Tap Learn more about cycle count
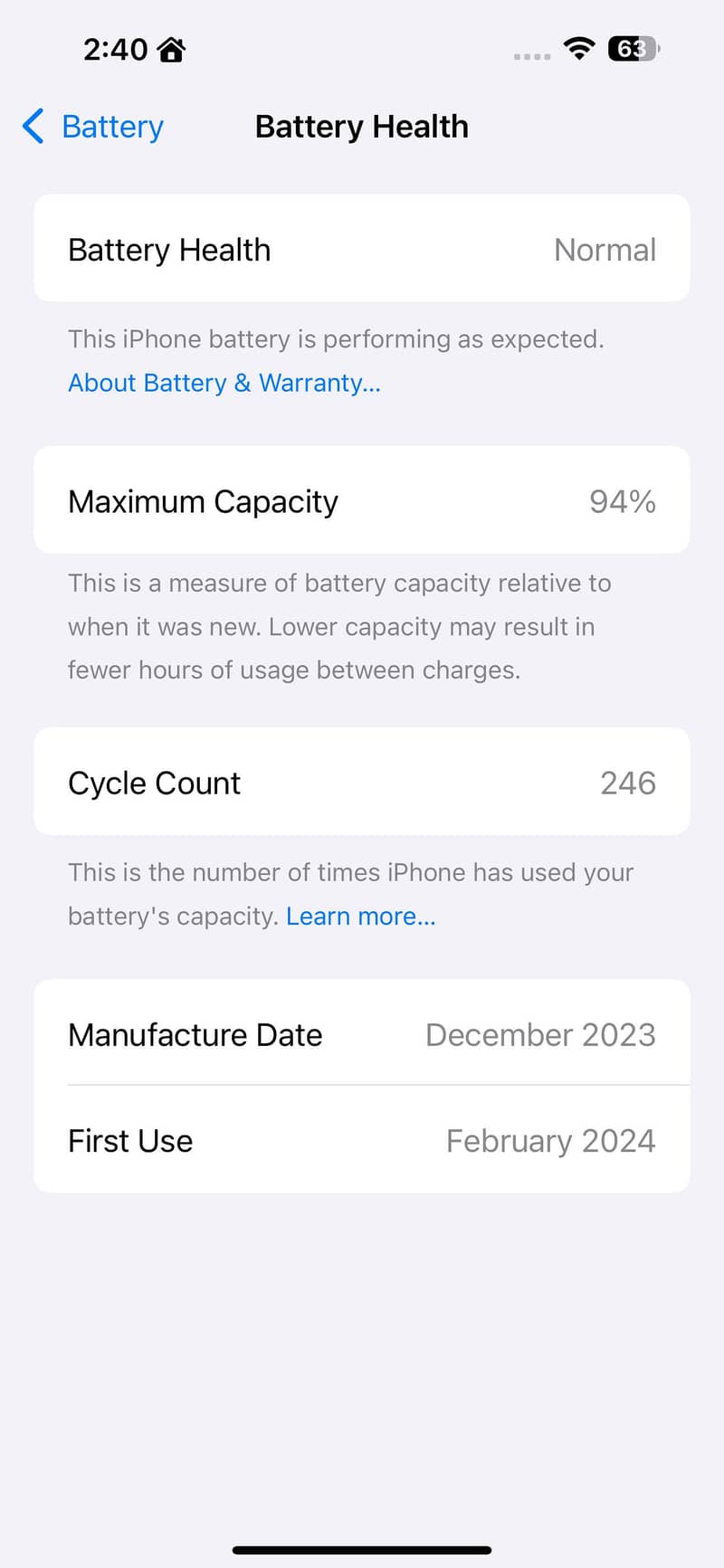This screenshot has width=724, height=1568. click(x=360, y=916)
